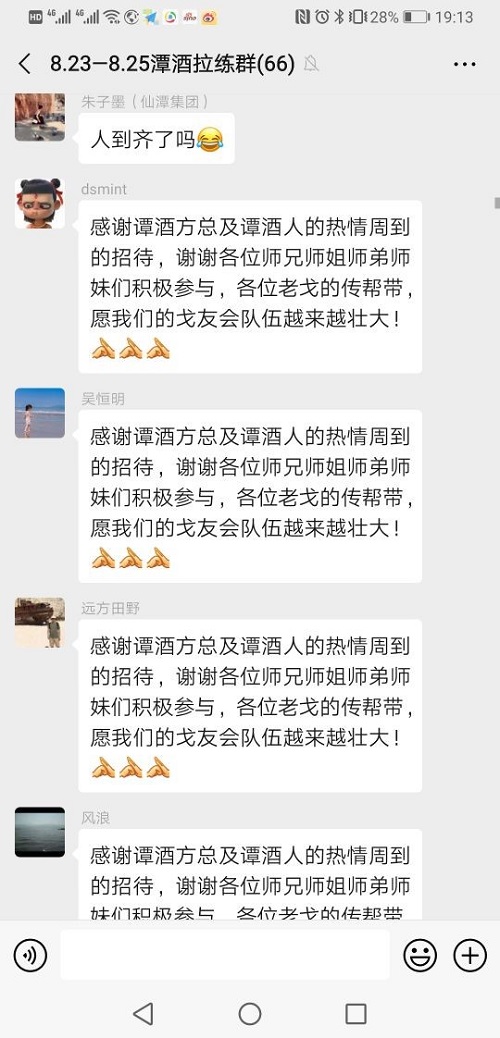The height and width of the screenshot is (1038, 500).
Task: Open dsmint's profile avatar
Action: coord(40,203)
